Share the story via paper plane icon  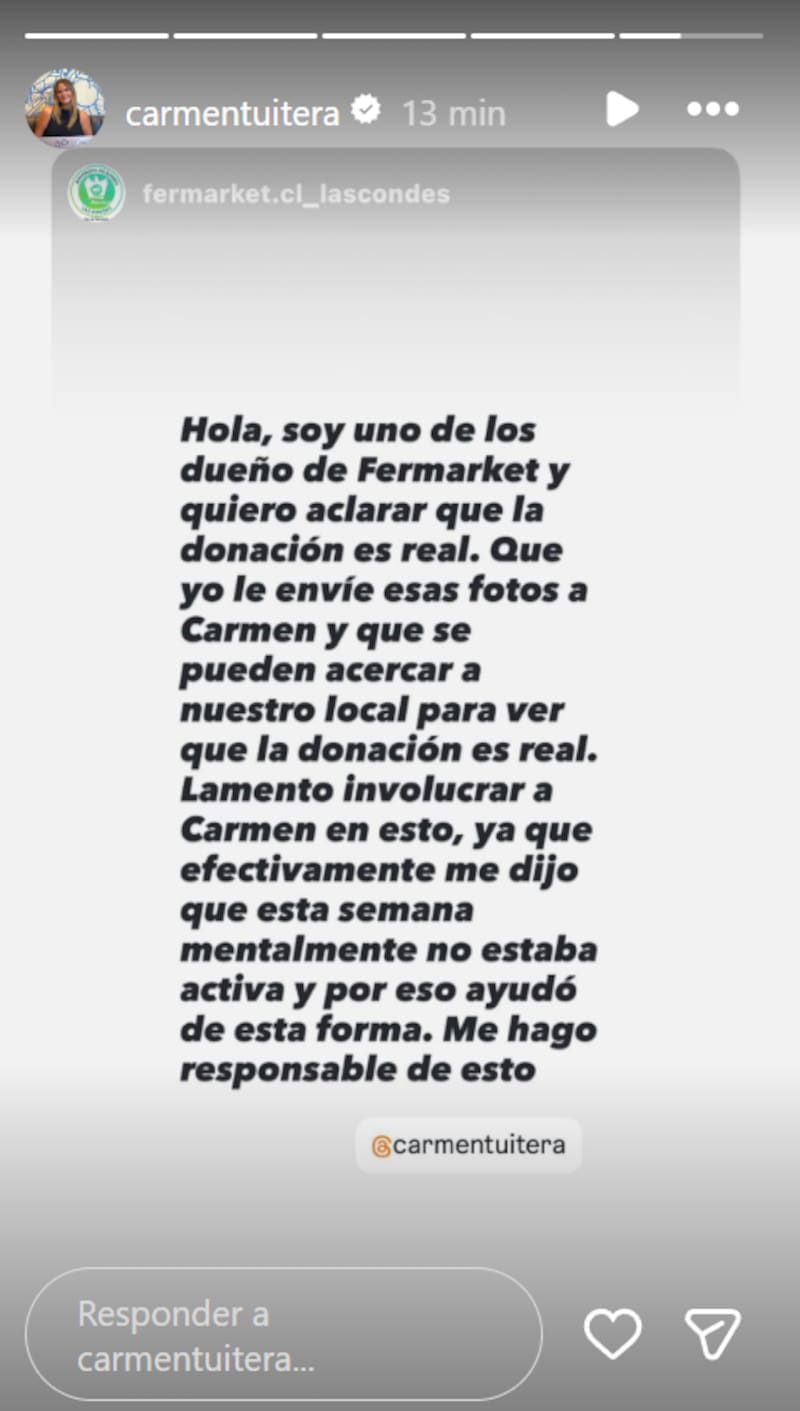coord(712,1334)
